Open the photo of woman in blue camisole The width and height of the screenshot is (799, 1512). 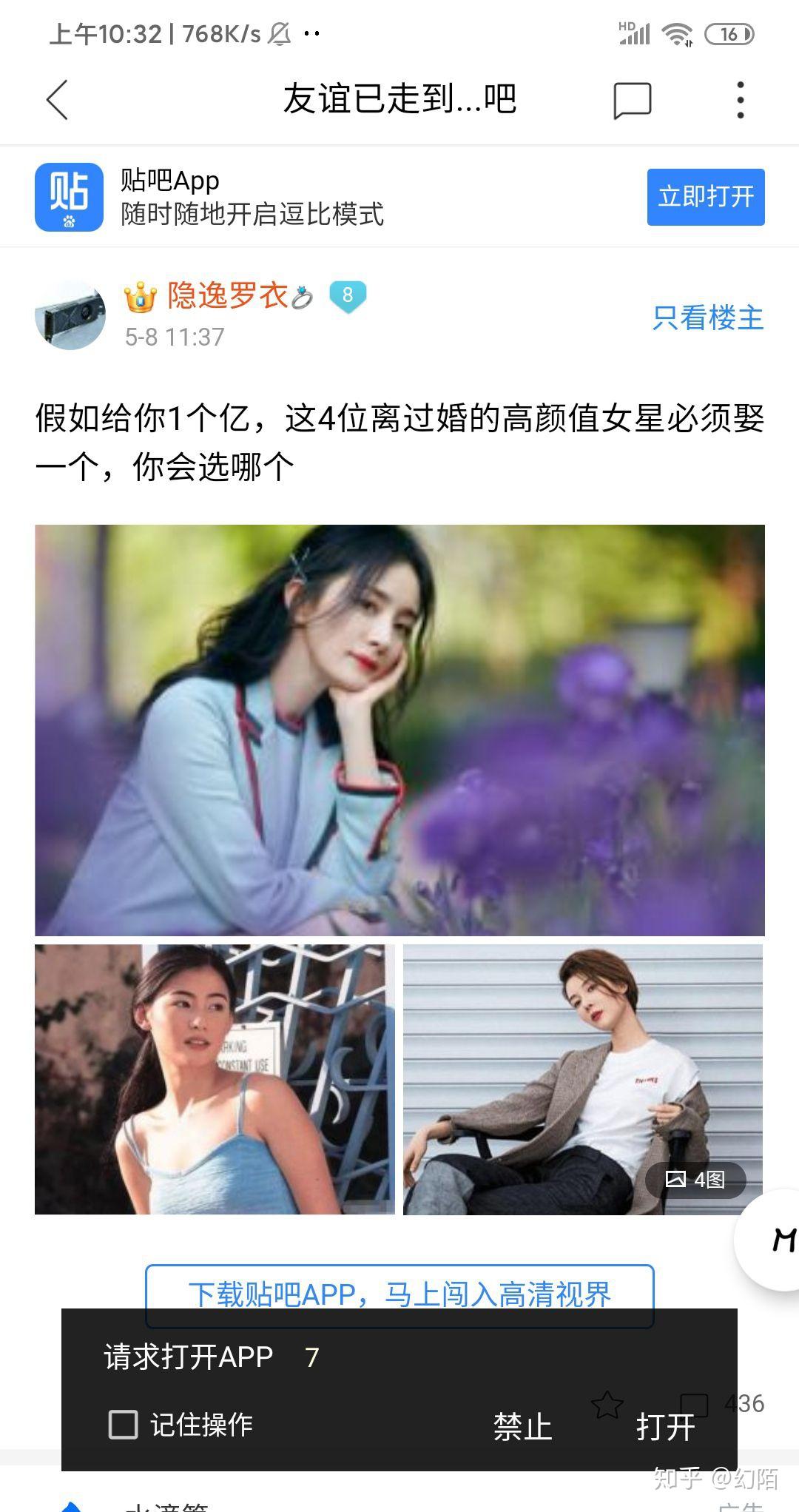(x=215, y=1079)
